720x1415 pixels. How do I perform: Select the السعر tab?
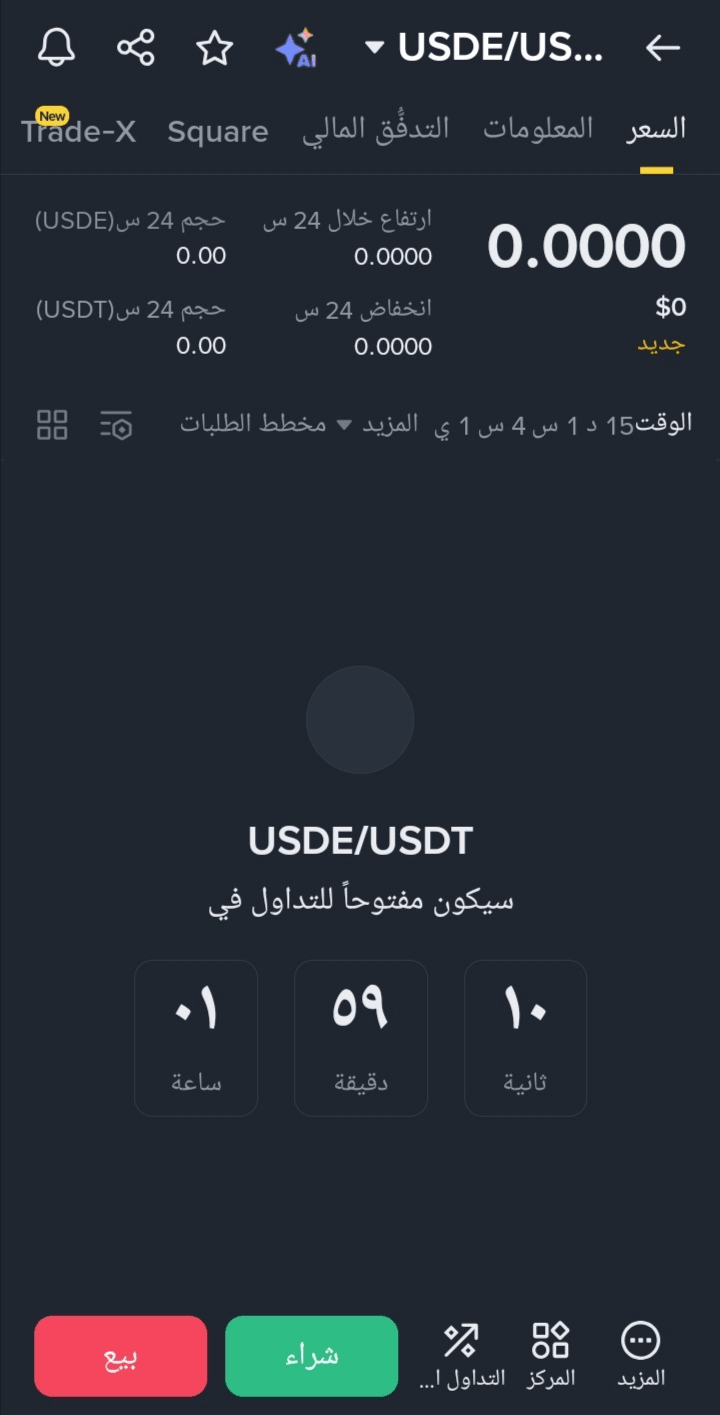657,129
